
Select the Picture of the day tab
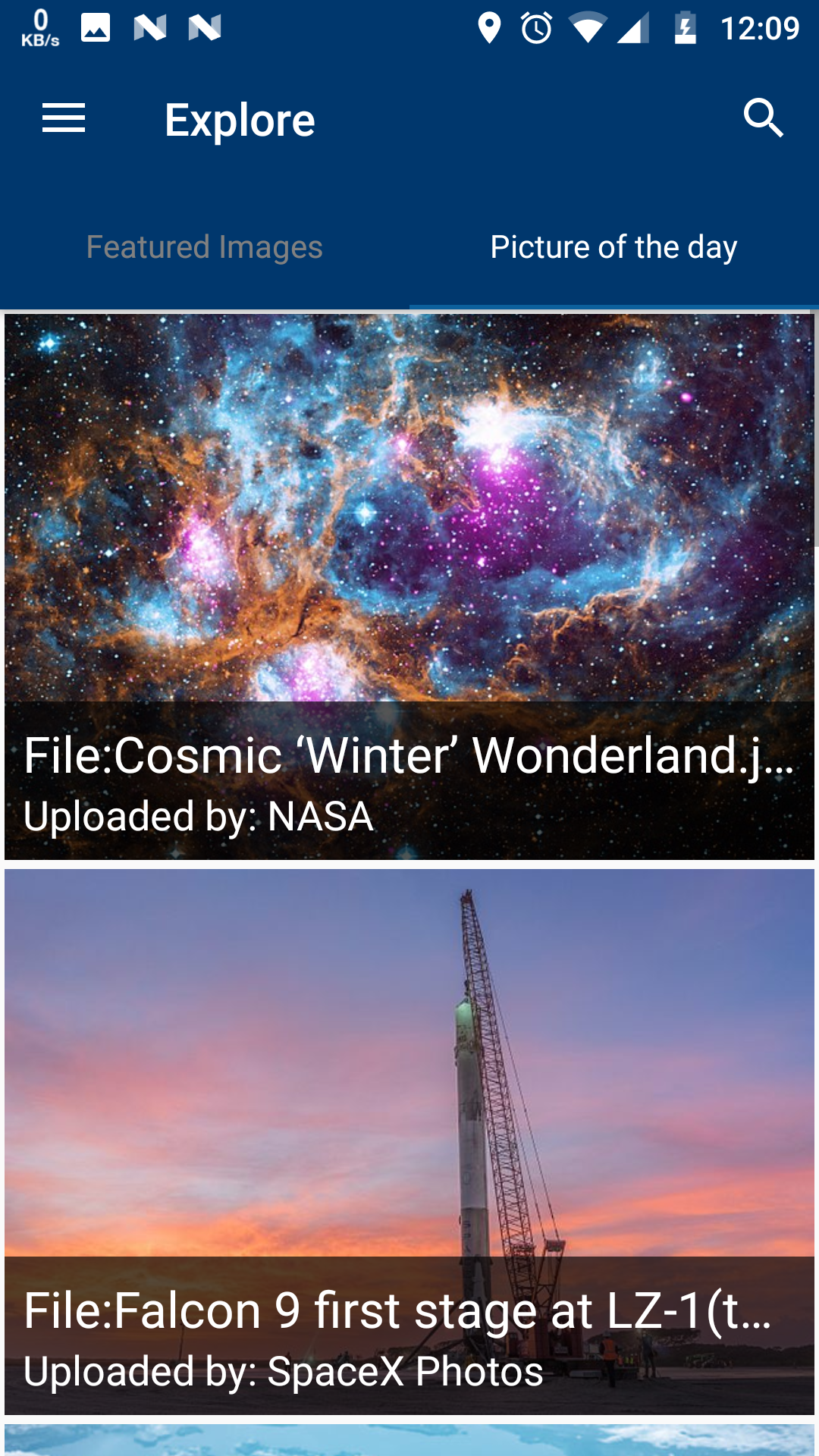point(614,246)
